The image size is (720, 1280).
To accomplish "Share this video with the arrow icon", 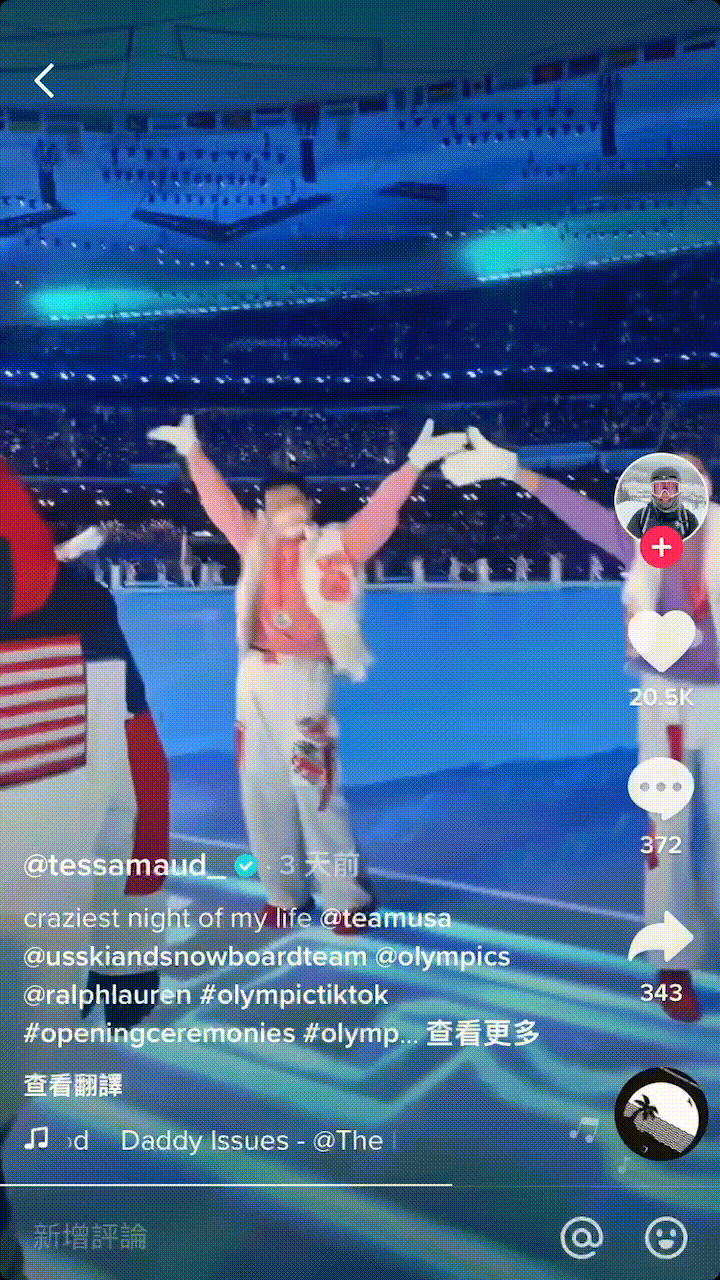I will 661,940.
